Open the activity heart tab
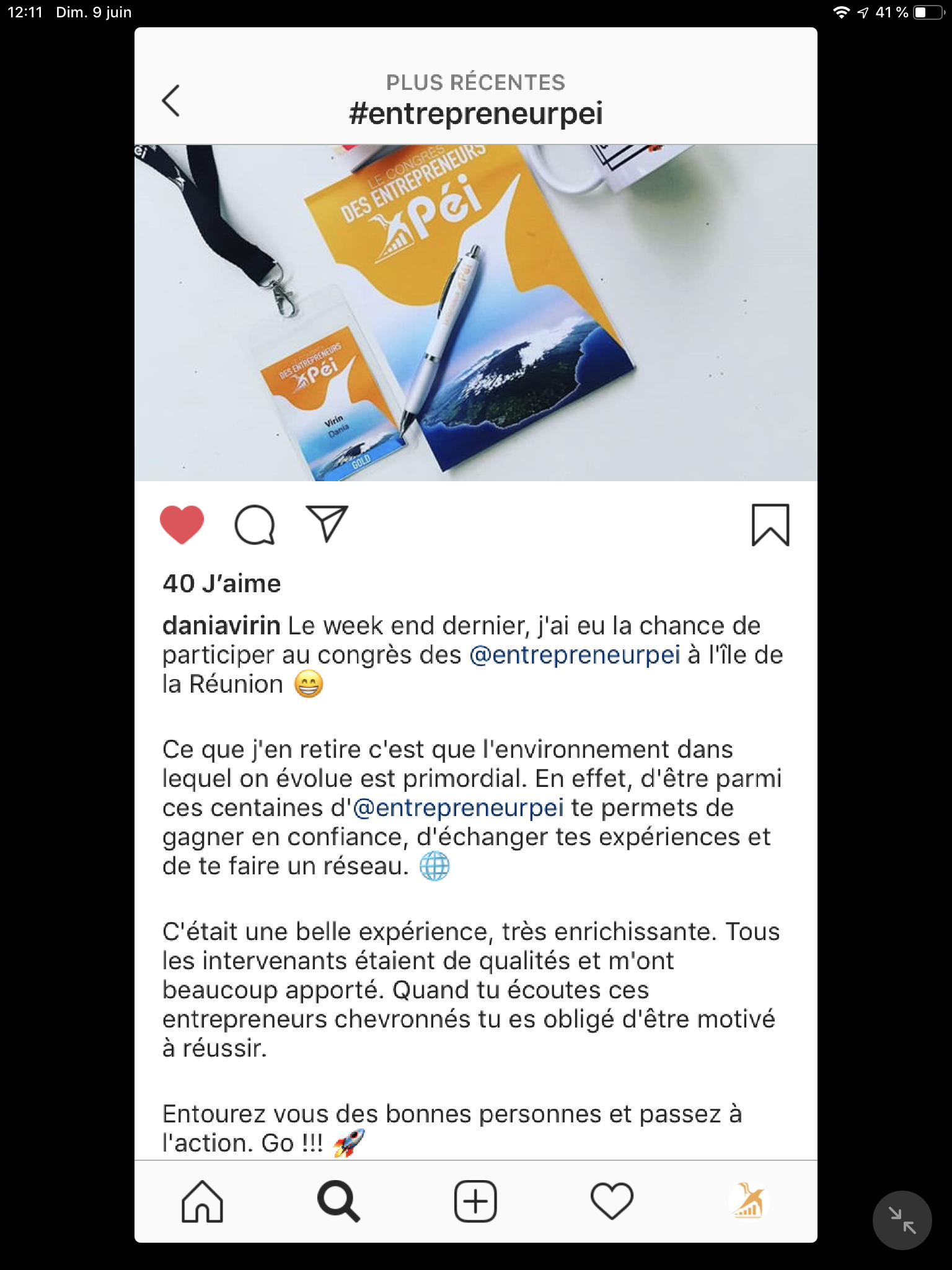Viewport: 952px width, 1270px height. pyautogui.click(x=612, y=1201)
